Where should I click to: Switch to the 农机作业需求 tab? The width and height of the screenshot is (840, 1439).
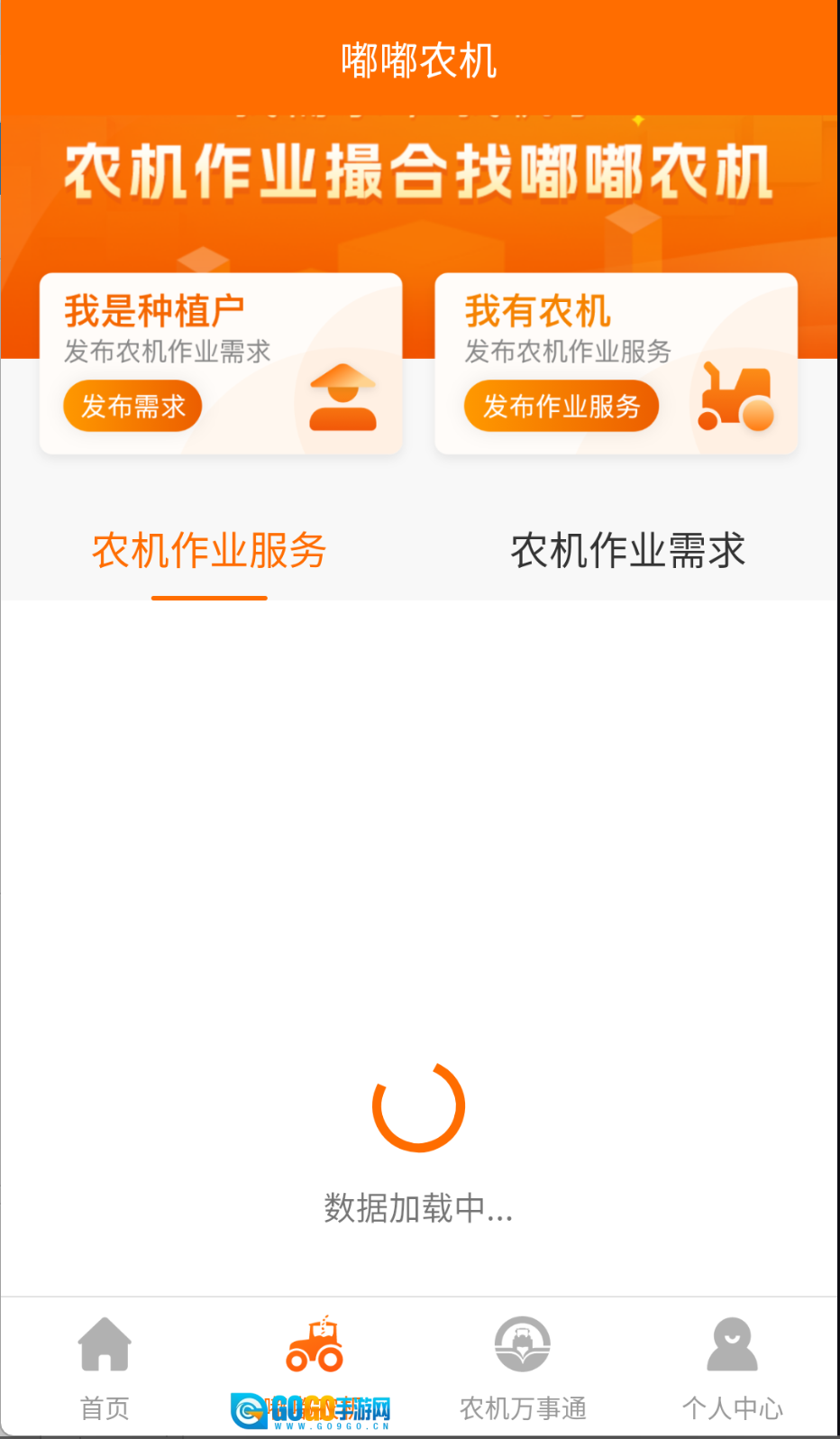pyautogui.click(x=629, y=550)
